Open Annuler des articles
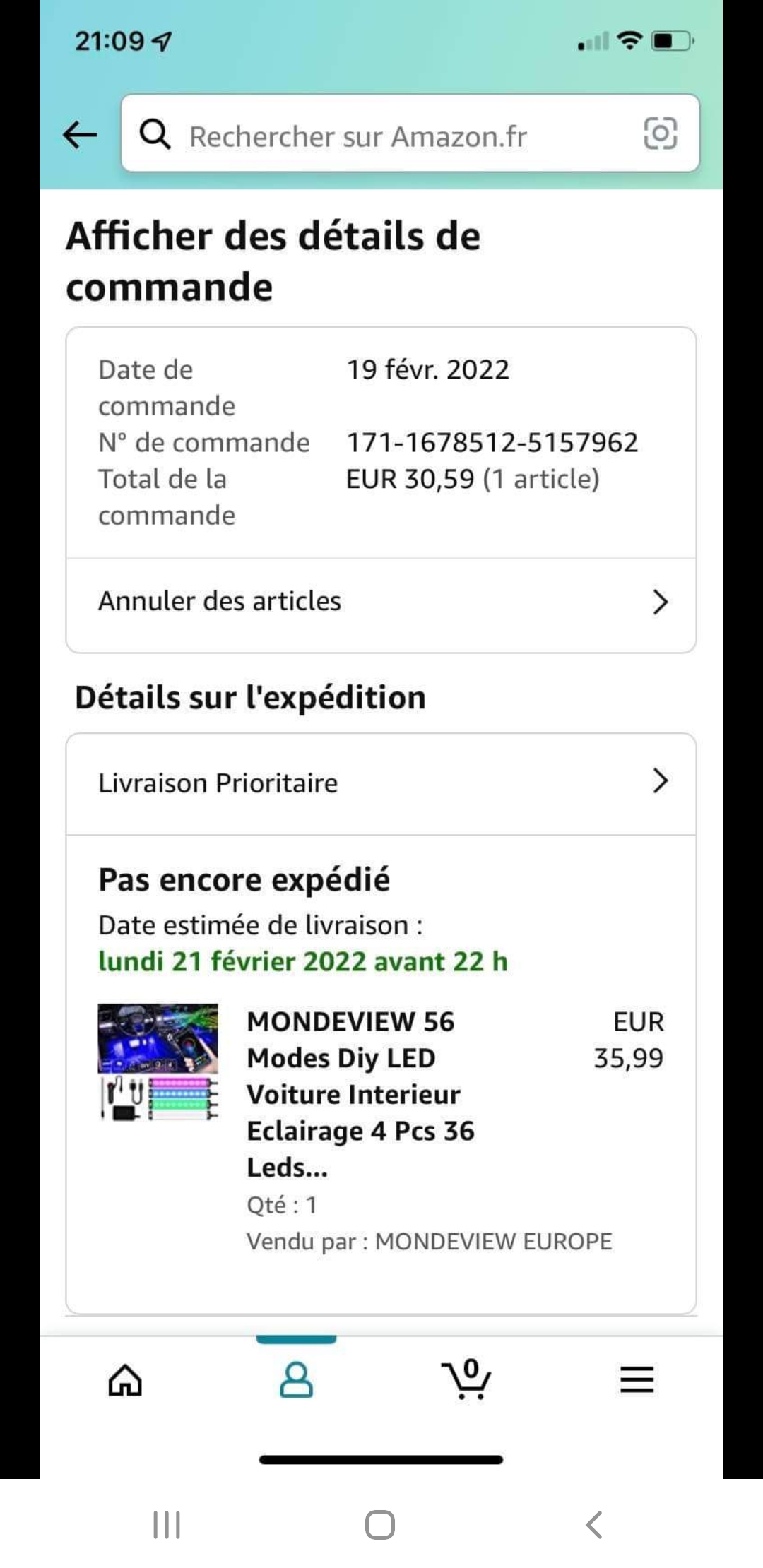 point(381,602)
